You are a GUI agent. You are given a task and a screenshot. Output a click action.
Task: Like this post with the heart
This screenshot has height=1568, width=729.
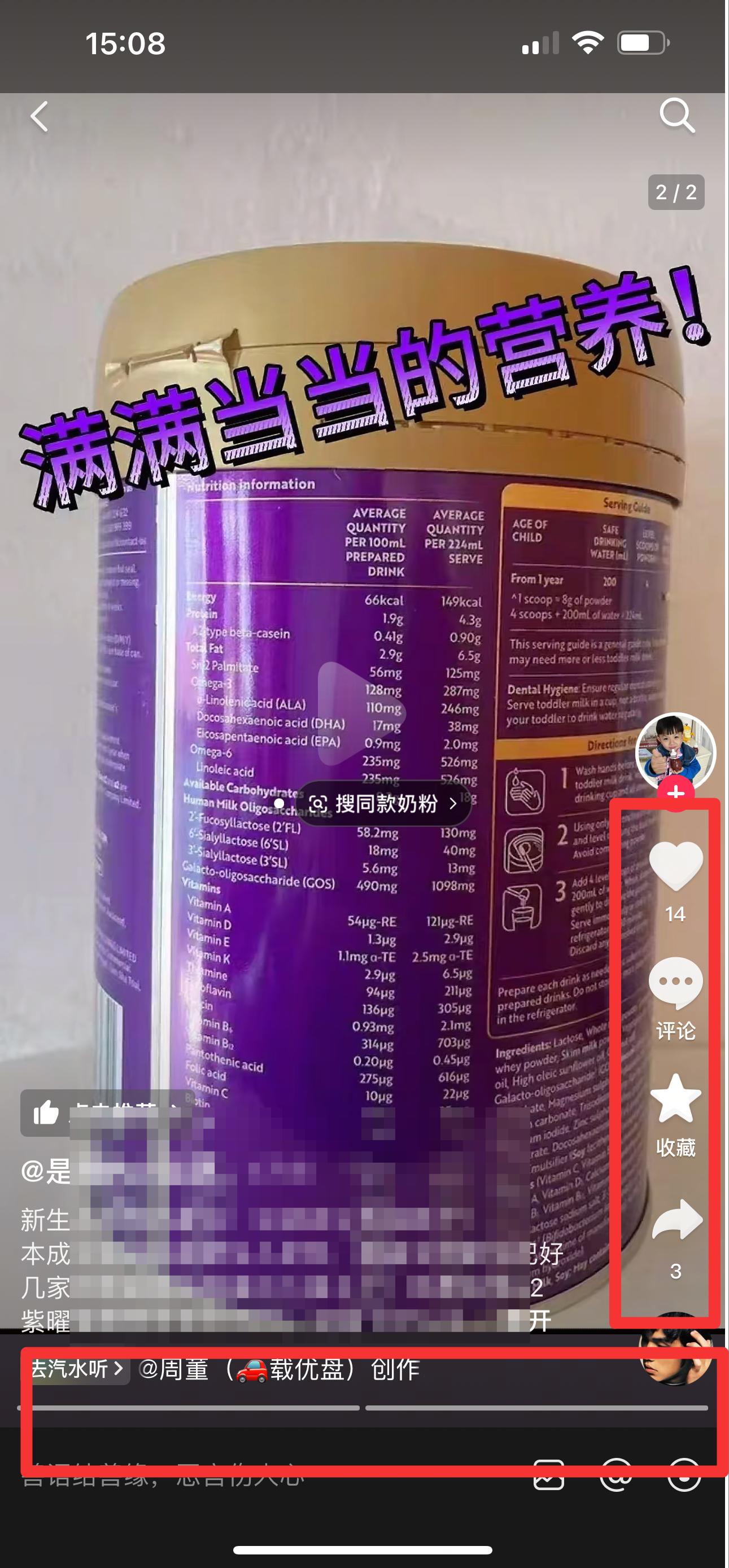(x=675, y=866)
